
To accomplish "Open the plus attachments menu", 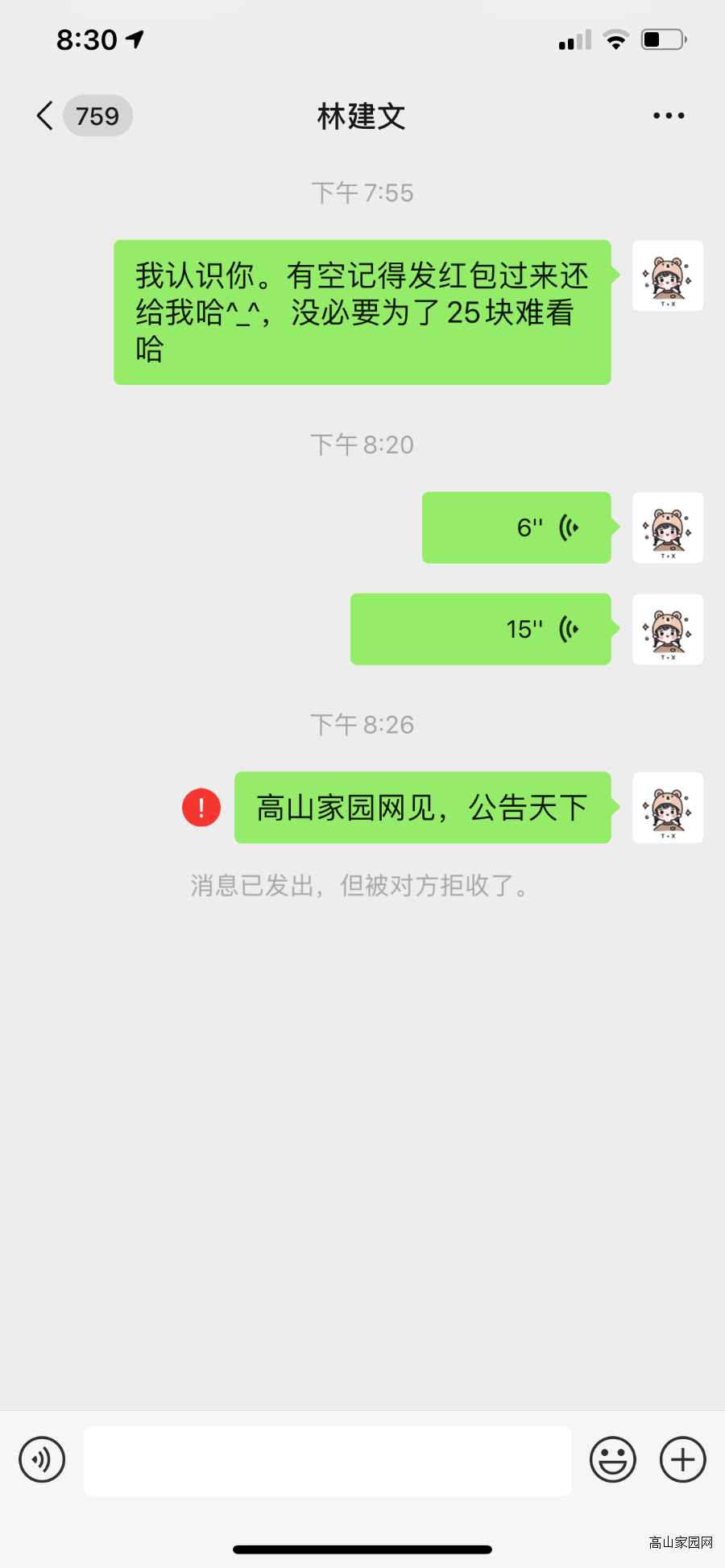I will (682, 1459).
